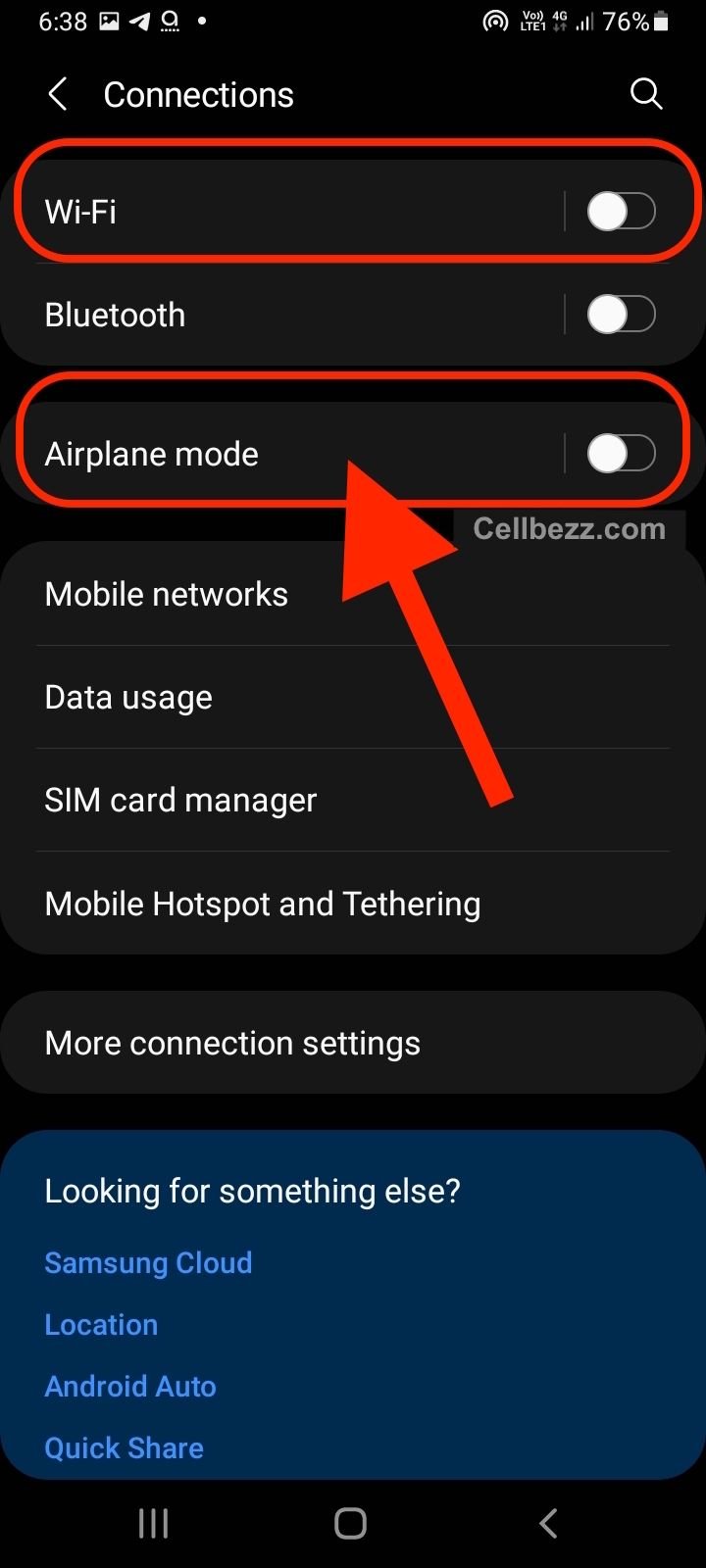Open recent apps from navigation bar
706x1568 pixels.
point(153,1523)
